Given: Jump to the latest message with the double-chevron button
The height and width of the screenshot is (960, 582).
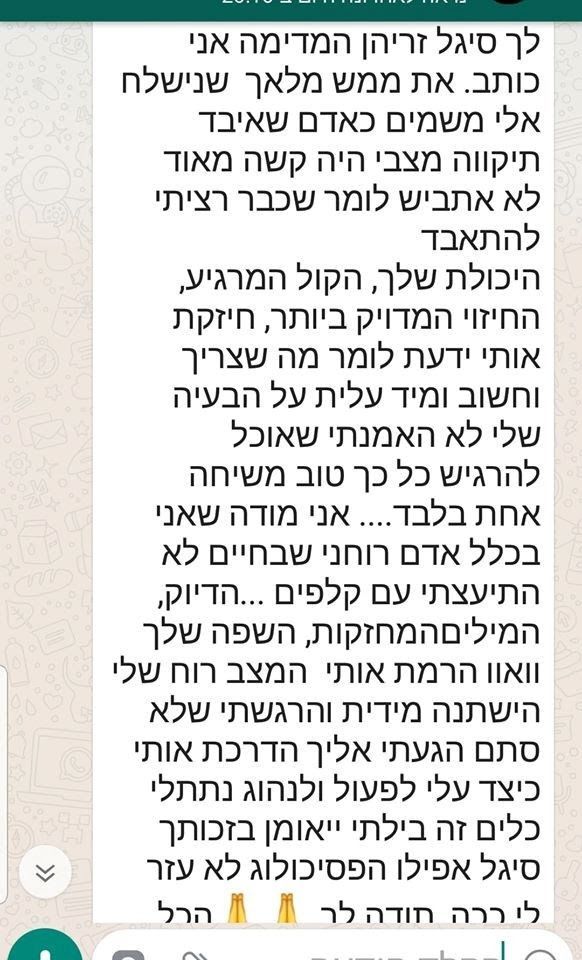Looking at the screenshot, I should click(x=45, y=872).
